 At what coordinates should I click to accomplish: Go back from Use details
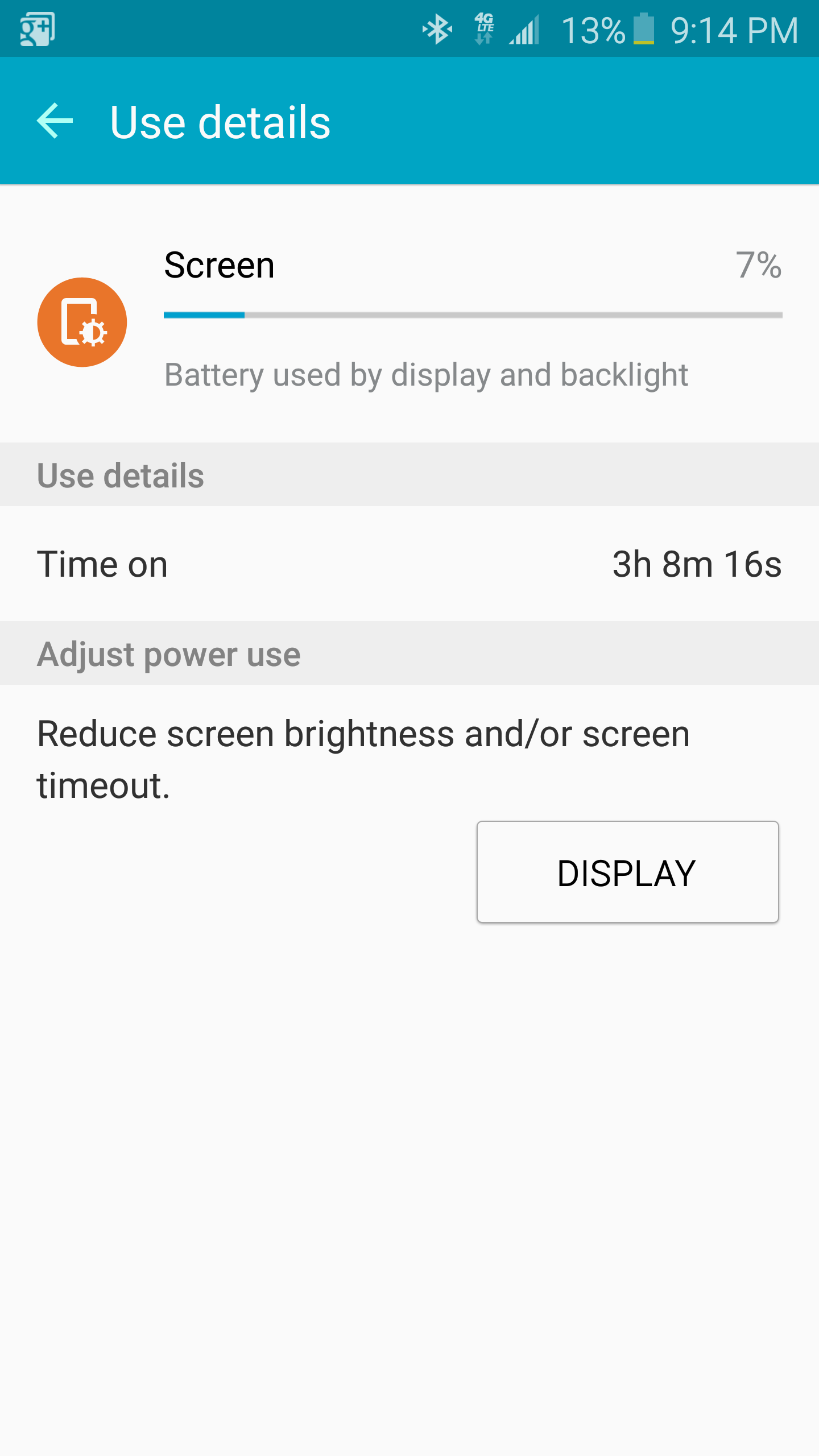(x=55, y=121)
